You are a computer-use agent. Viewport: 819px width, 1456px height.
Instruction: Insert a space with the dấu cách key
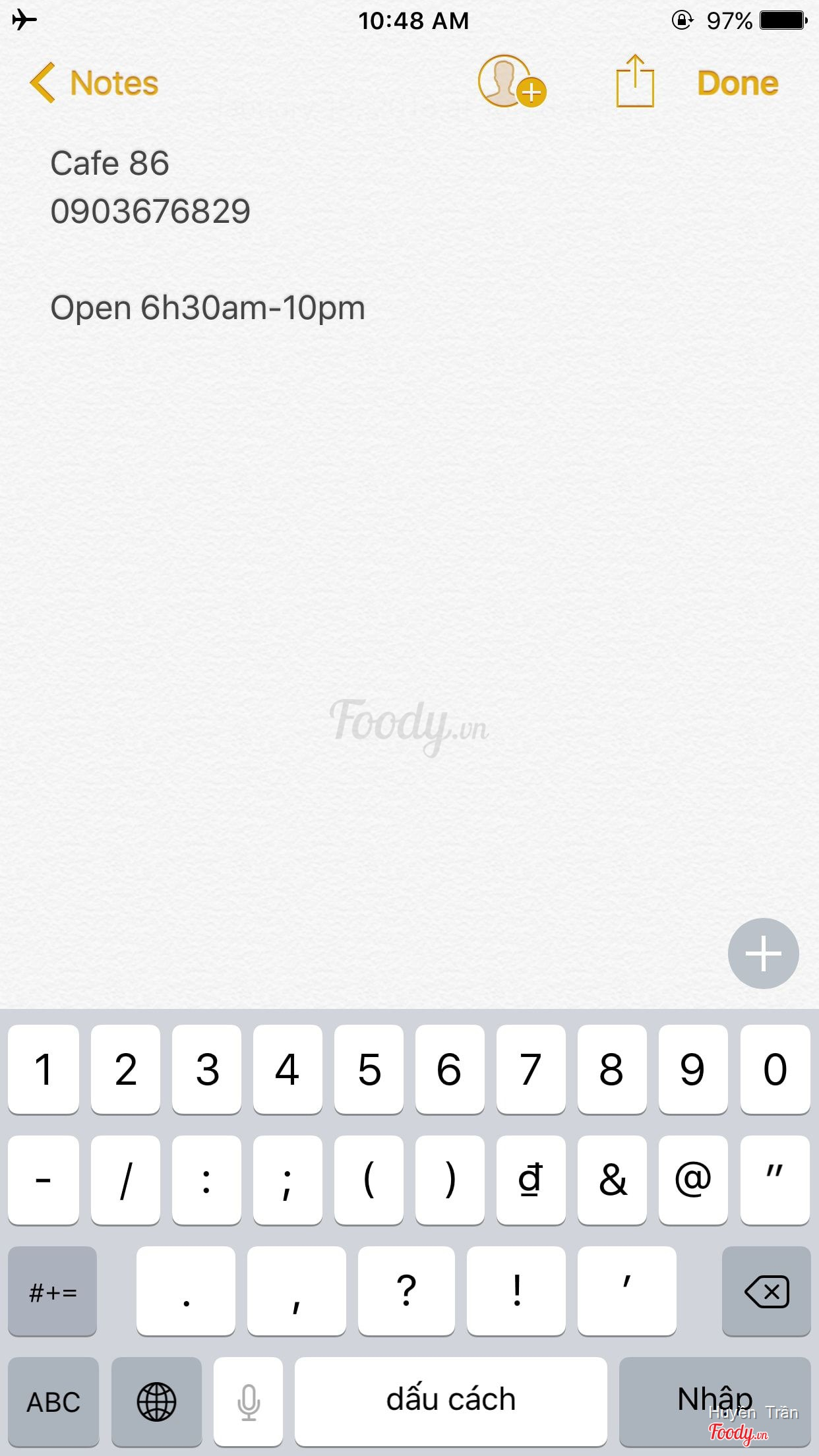coord(450,1401)
